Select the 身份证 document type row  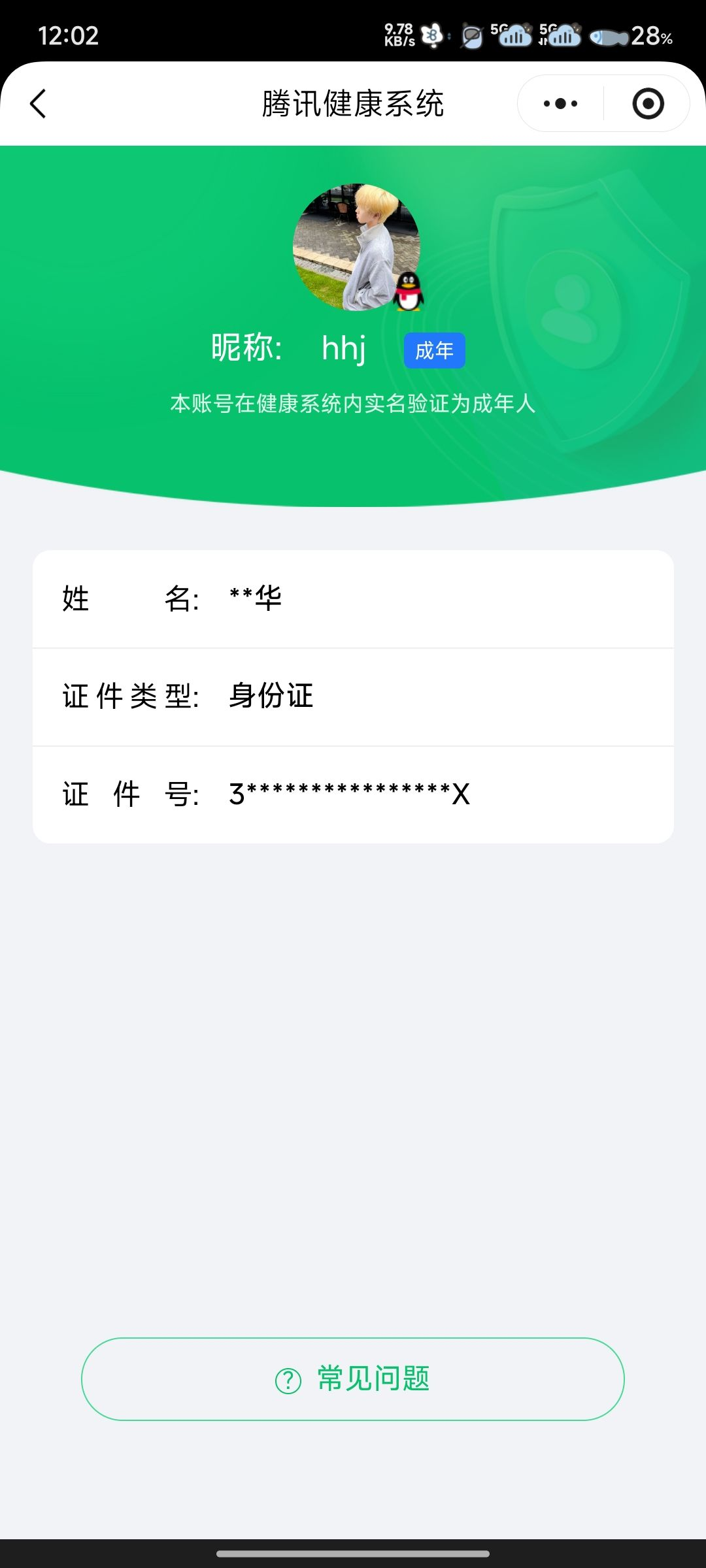click(353, 697)
